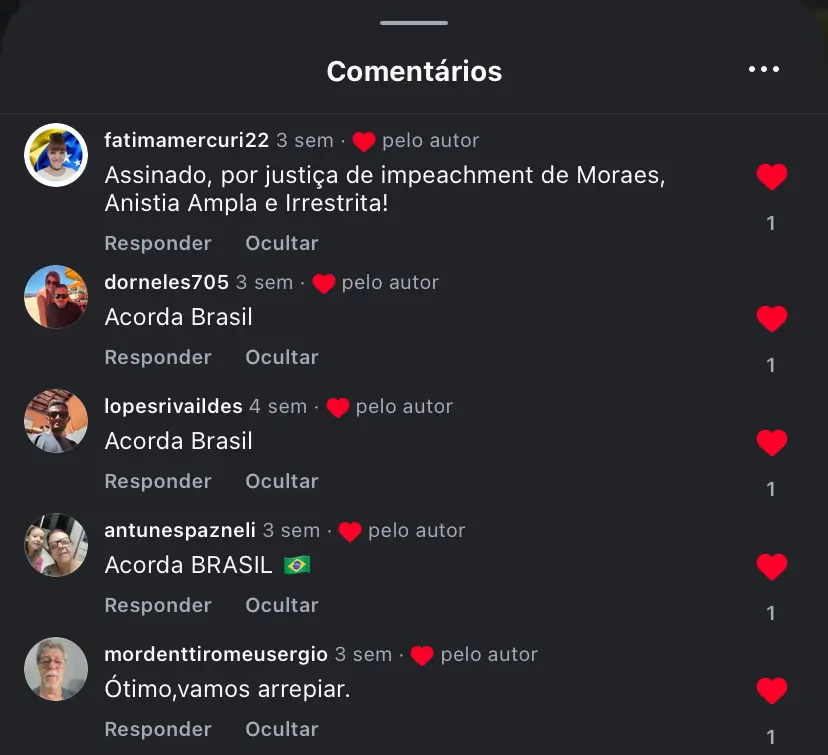
Task: Reply to mordenttiromeusergio's comment
Action: tap(158, 729)
